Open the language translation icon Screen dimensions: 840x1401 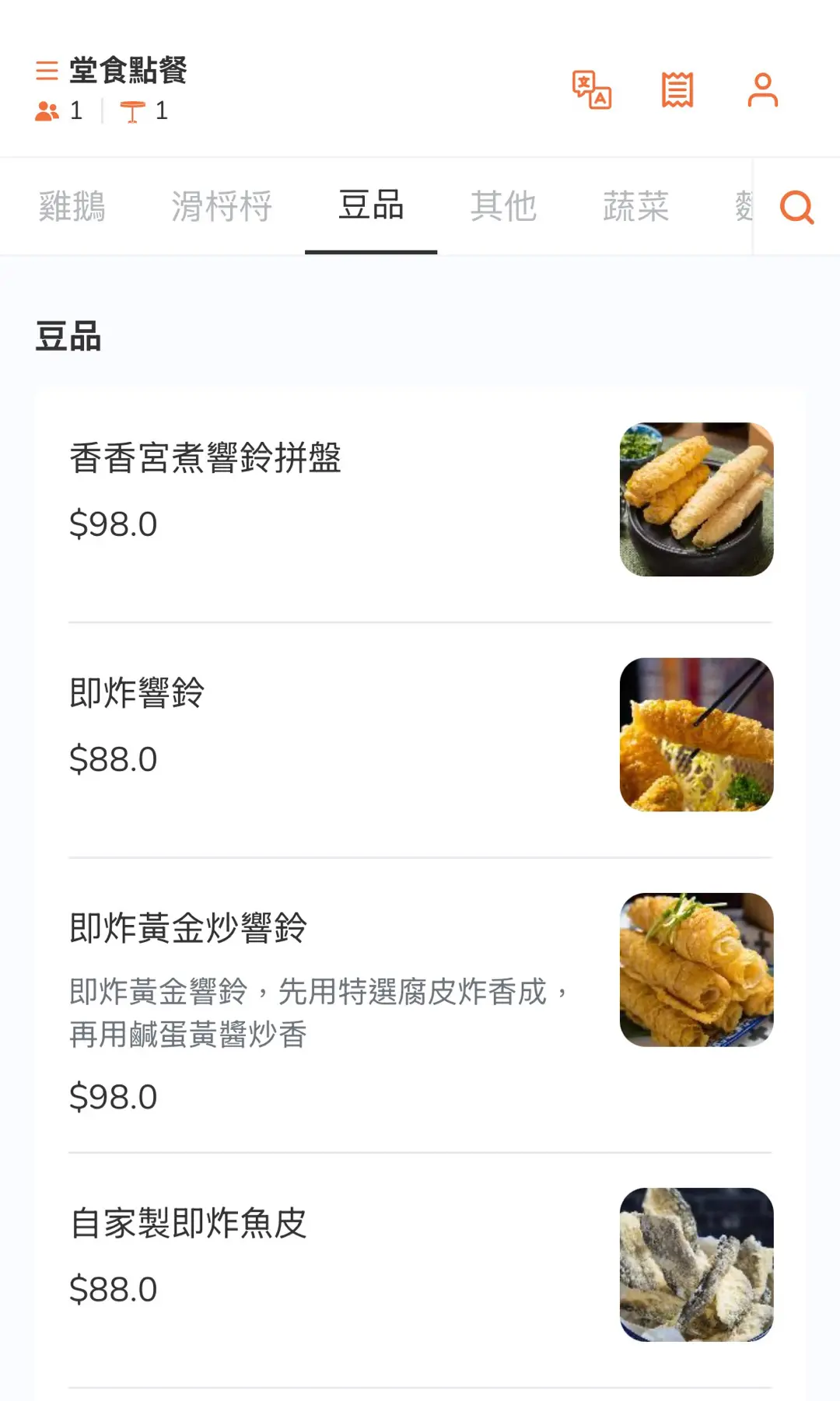592,90
